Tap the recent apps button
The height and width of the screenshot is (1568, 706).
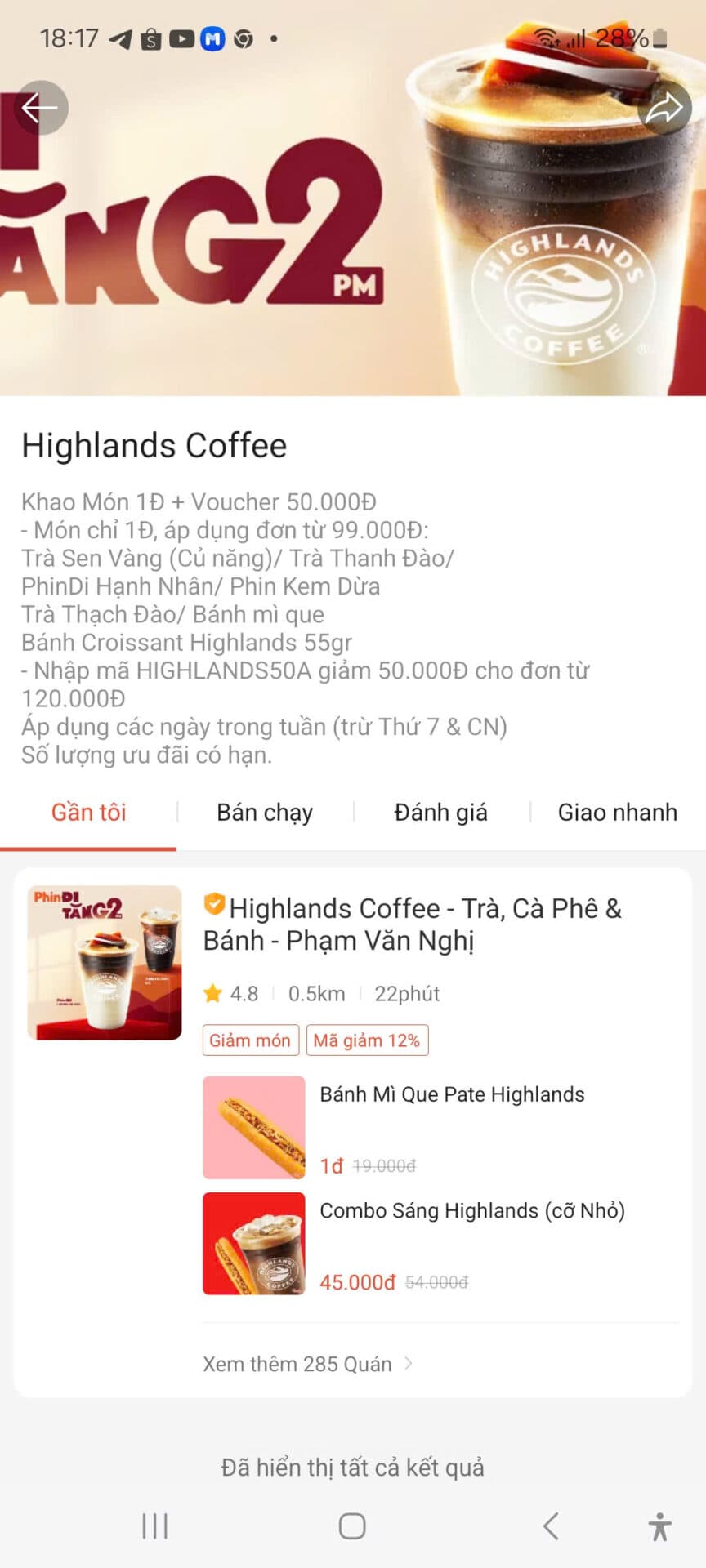[x=154, y=1526]
